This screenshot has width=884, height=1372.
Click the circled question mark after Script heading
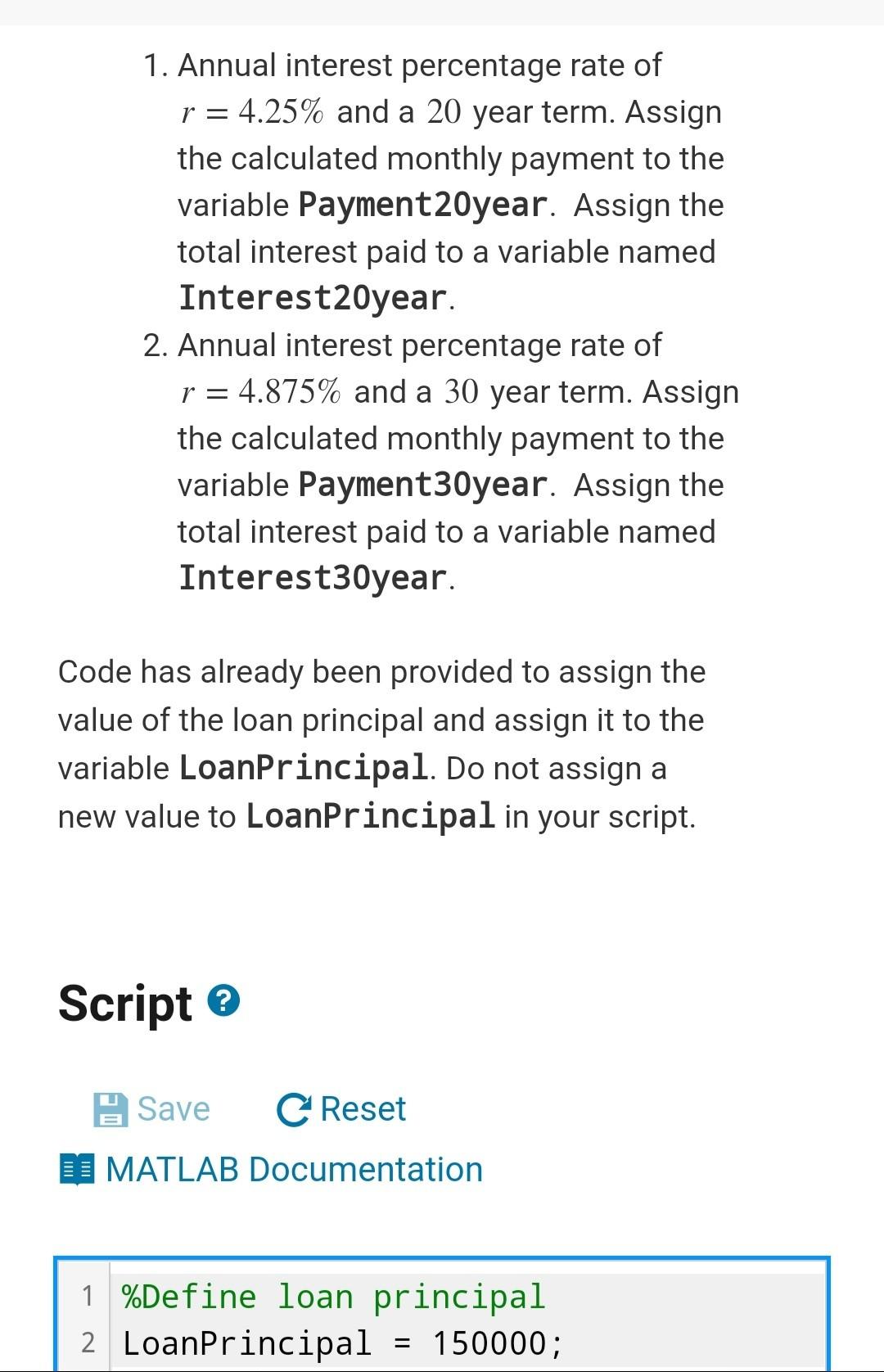(223, 1000)
